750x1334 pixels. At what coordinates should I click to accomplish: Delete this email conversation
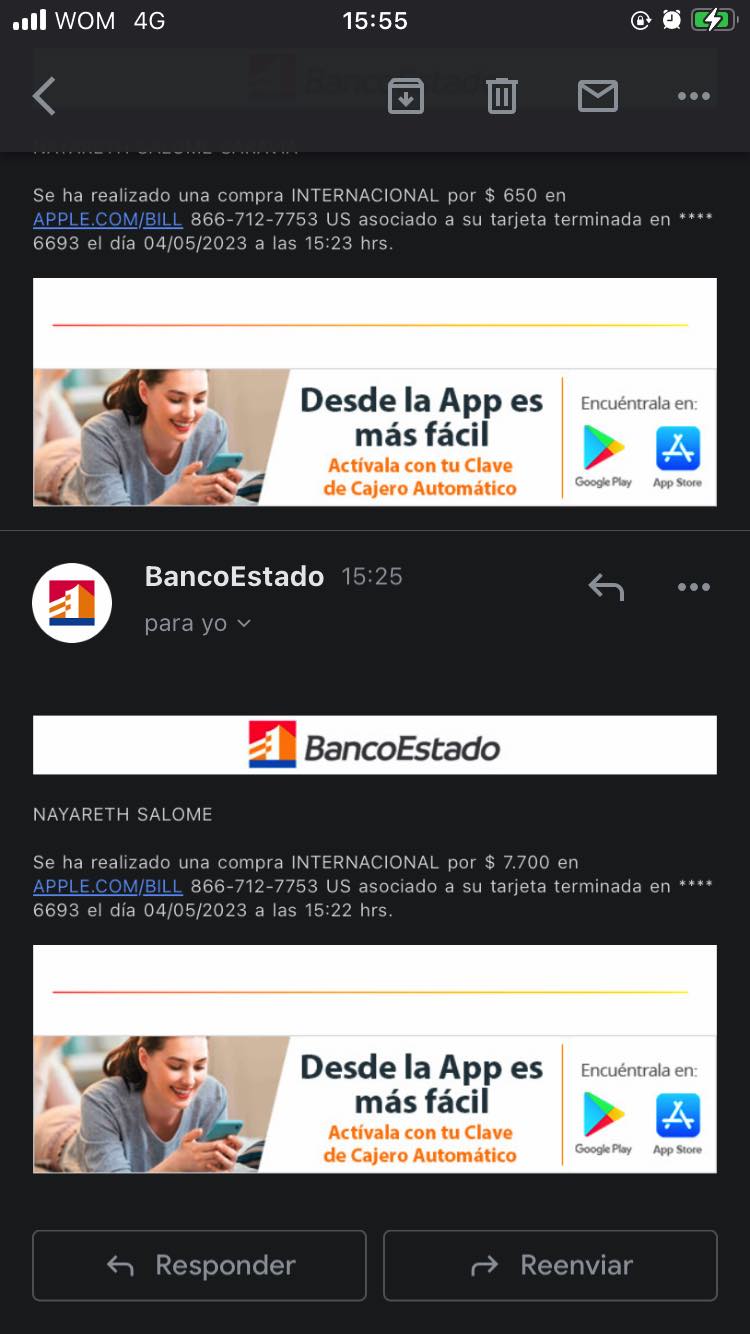coord(501,97)
